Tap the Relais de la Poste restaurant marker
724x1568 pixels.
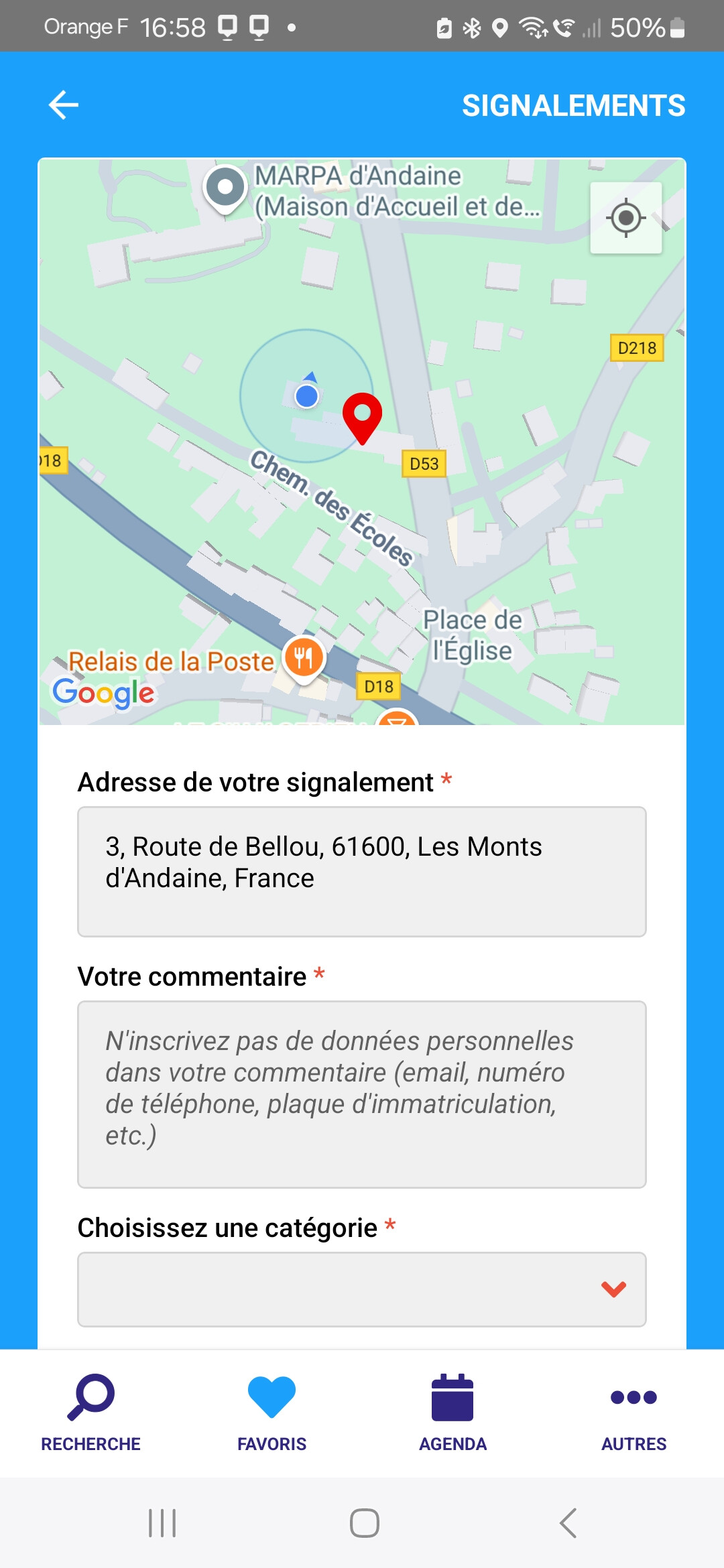[304, 658]
